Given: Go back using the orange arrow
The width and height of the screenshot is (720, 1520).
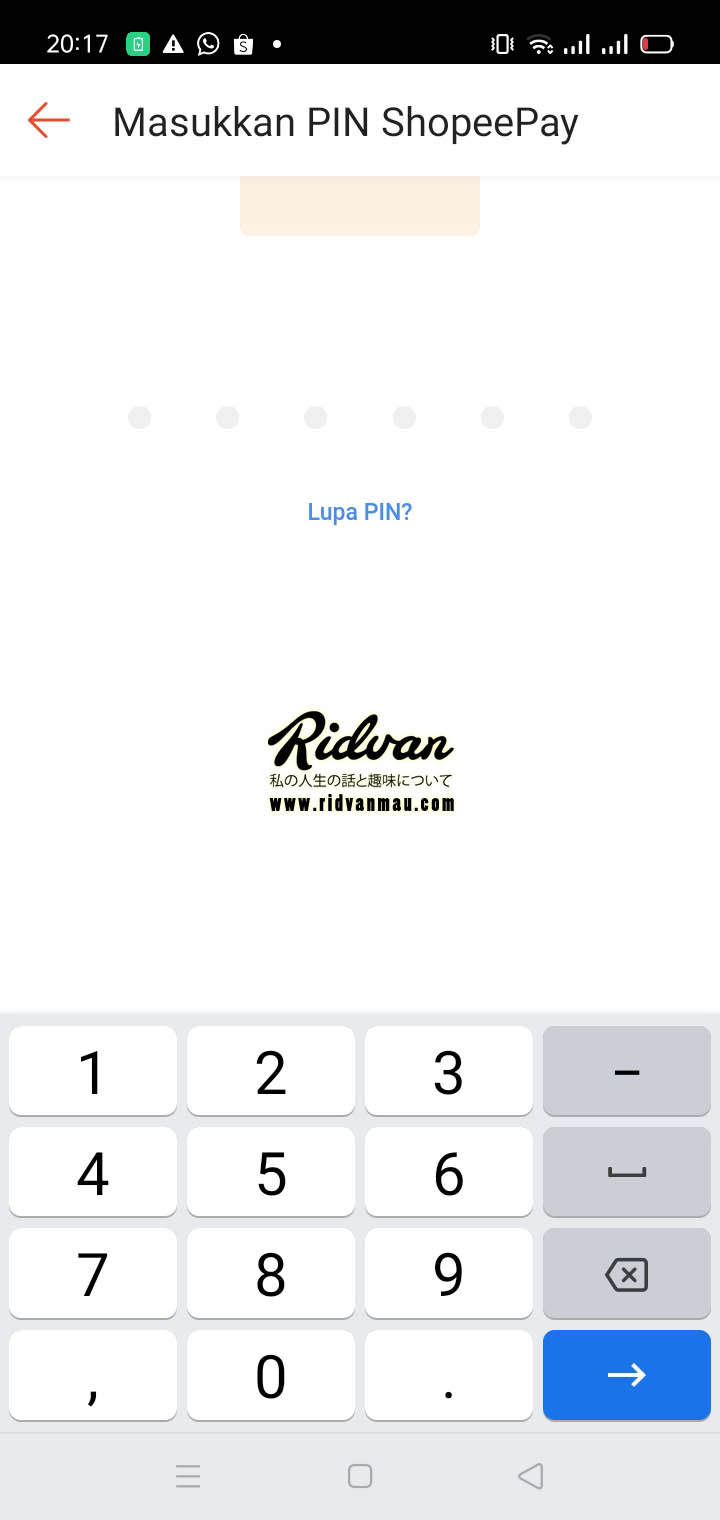Looking at the screenshot, I should tap(49, 121).
